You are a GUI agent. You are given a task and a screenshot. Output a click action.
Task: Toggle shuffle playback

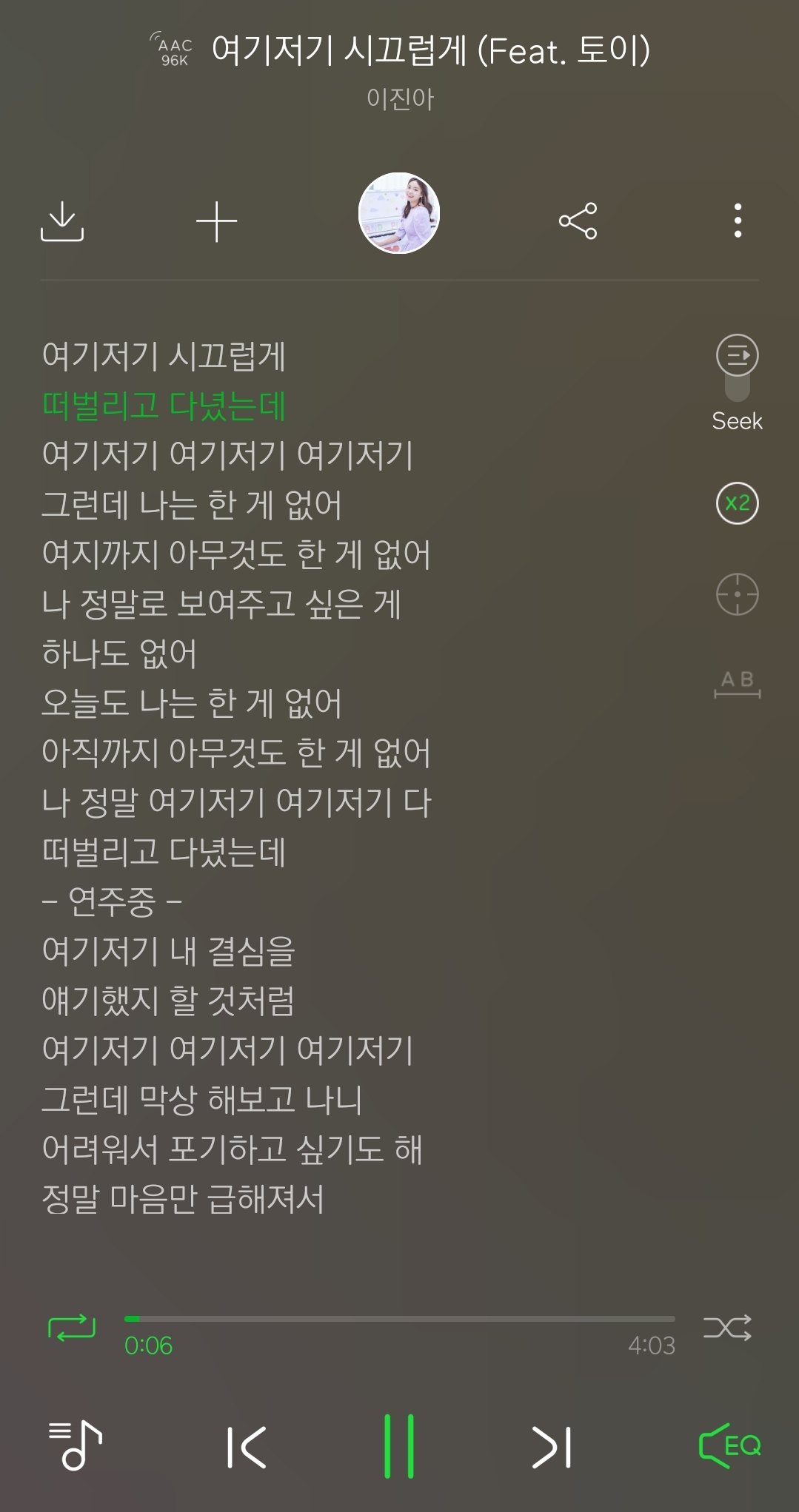727,1328
